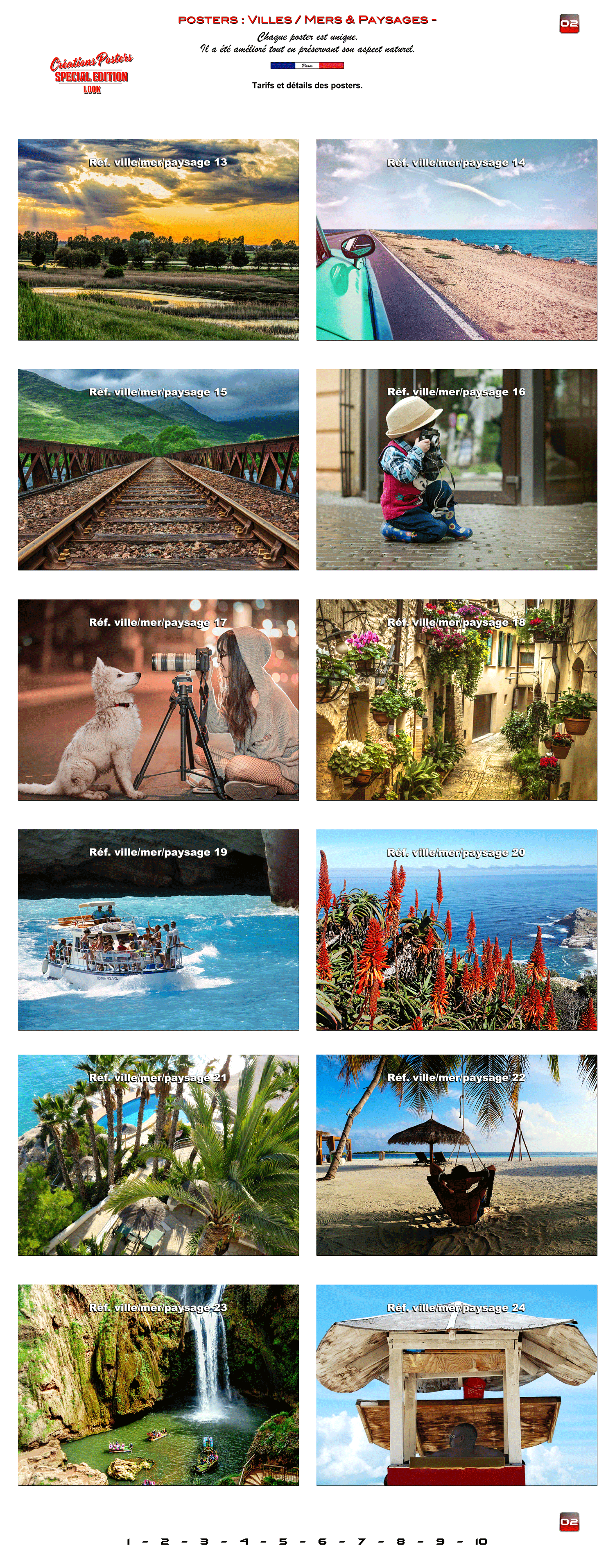Open poster Réf. ville/mer/paysage 16
The image size is (615, 1568).
click(456, 469)
